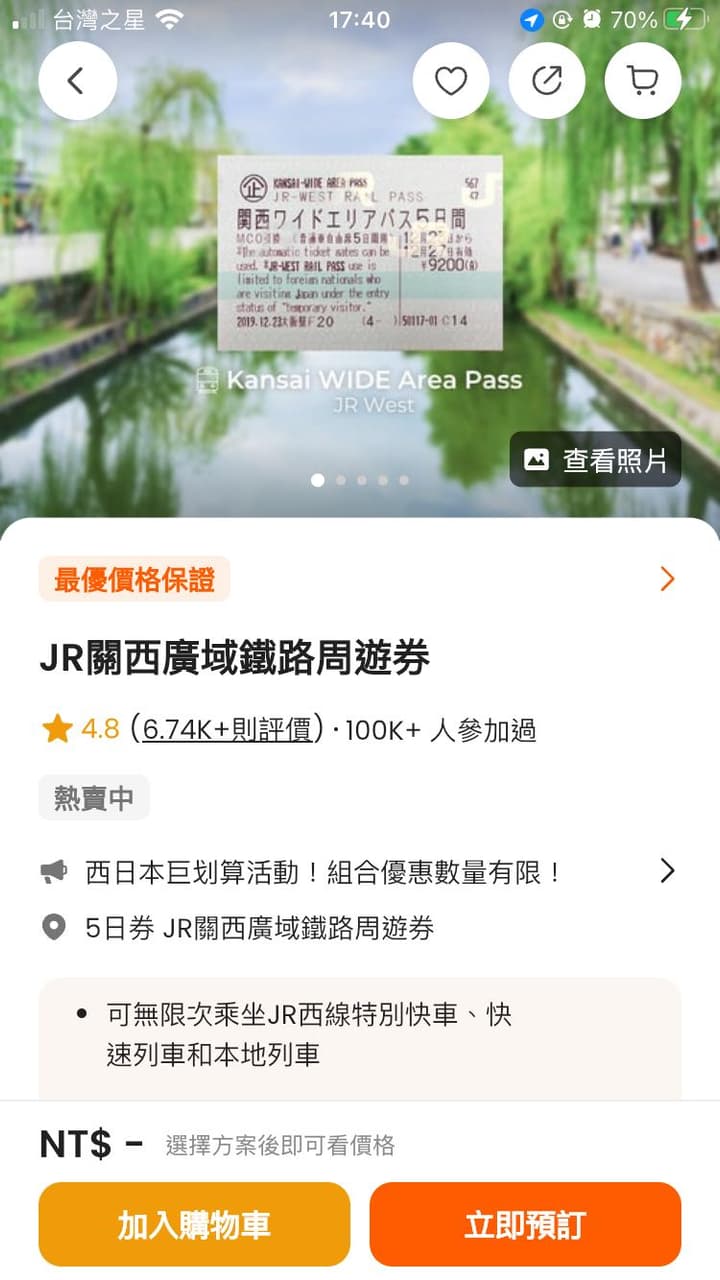Add product to wishlist via heart icon
Viewport: 720px width, 1280px height.
click(x=450, y=81)
